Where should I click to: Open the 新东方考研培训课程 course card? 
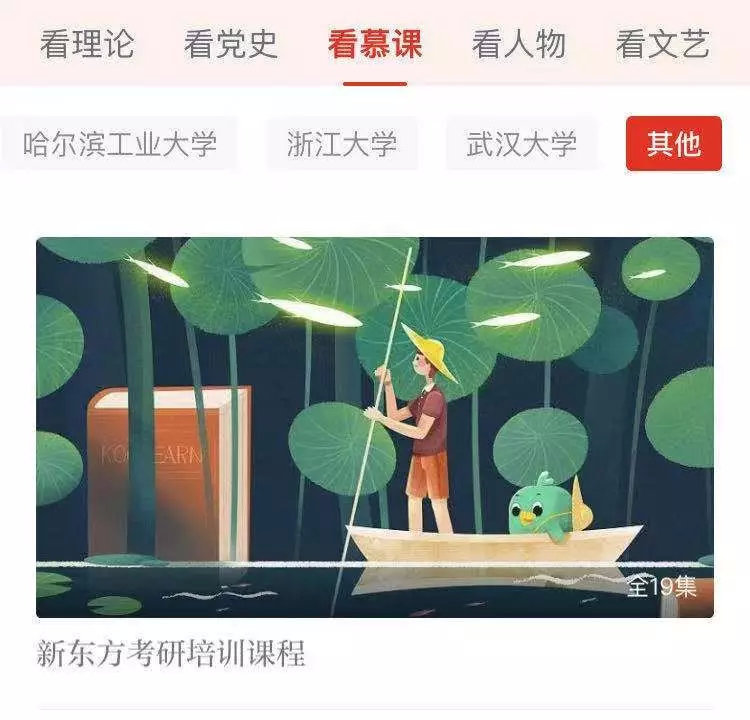tap(375, 428)
